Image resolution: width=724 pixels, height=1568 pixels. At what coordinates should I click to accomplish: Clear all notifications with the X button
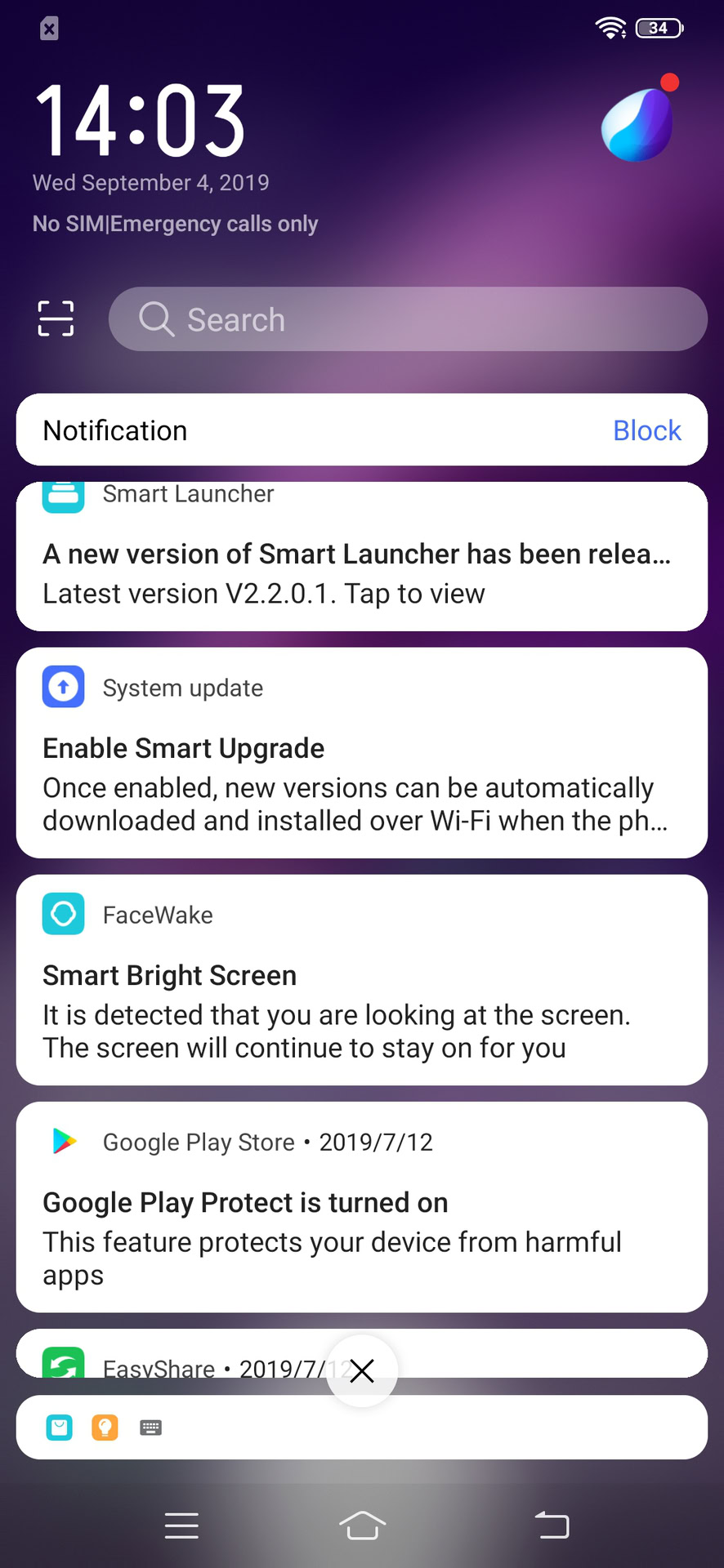click(362, 1370)
